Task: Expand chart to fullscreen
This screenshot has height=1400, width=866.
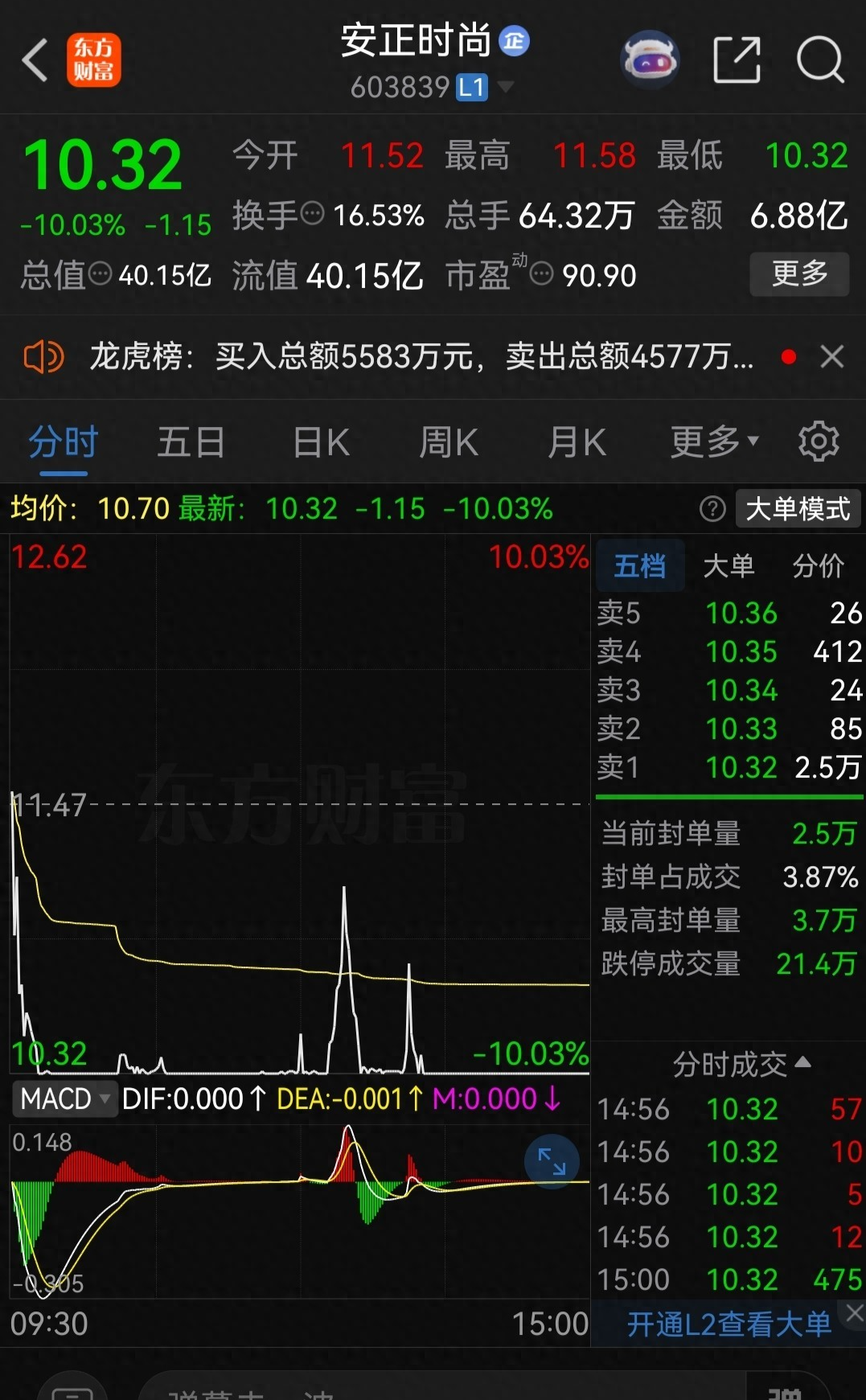Action: tap(552, 1161)
